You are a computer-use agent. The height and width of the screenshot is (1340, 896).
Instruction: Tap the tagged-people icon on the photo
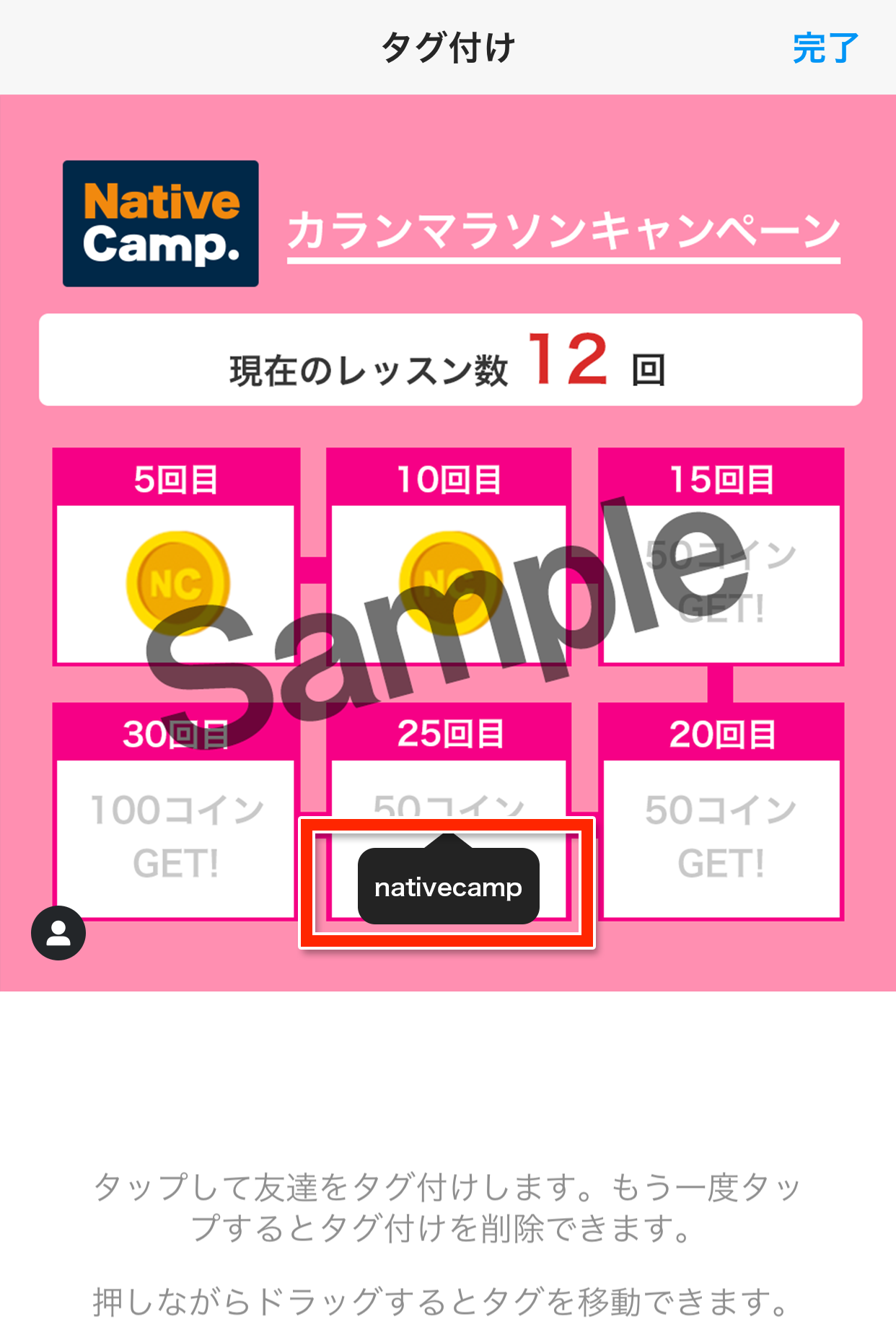pos(58,932)
